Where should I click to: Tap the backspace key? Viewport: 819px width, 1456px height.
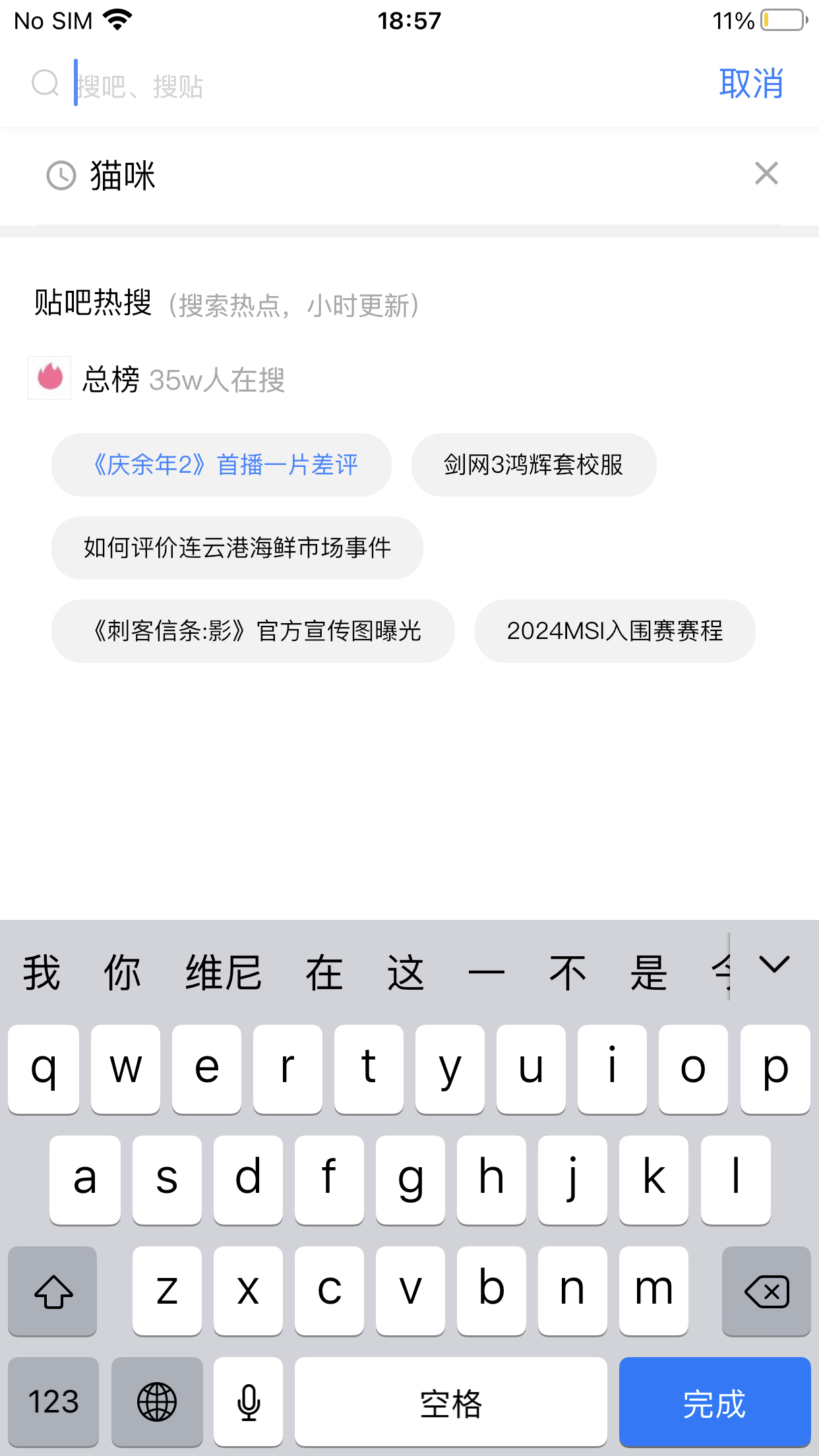[x=766, y=1290]
